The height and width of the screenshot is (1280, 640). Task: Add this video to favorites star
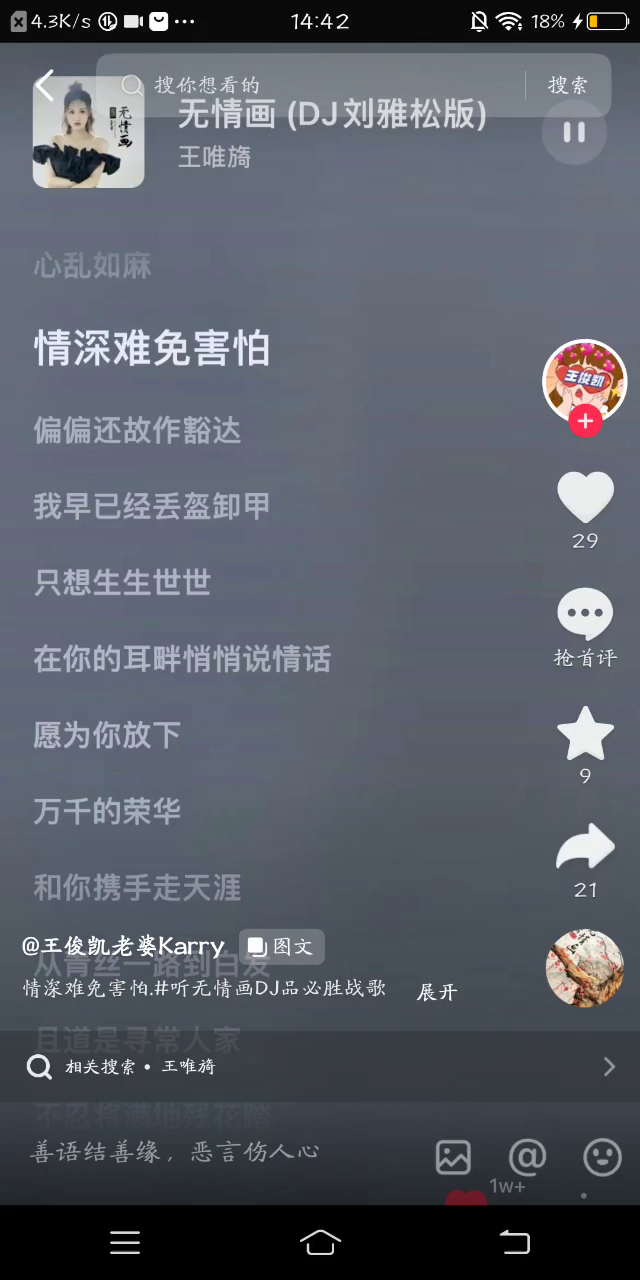[585, 734]
